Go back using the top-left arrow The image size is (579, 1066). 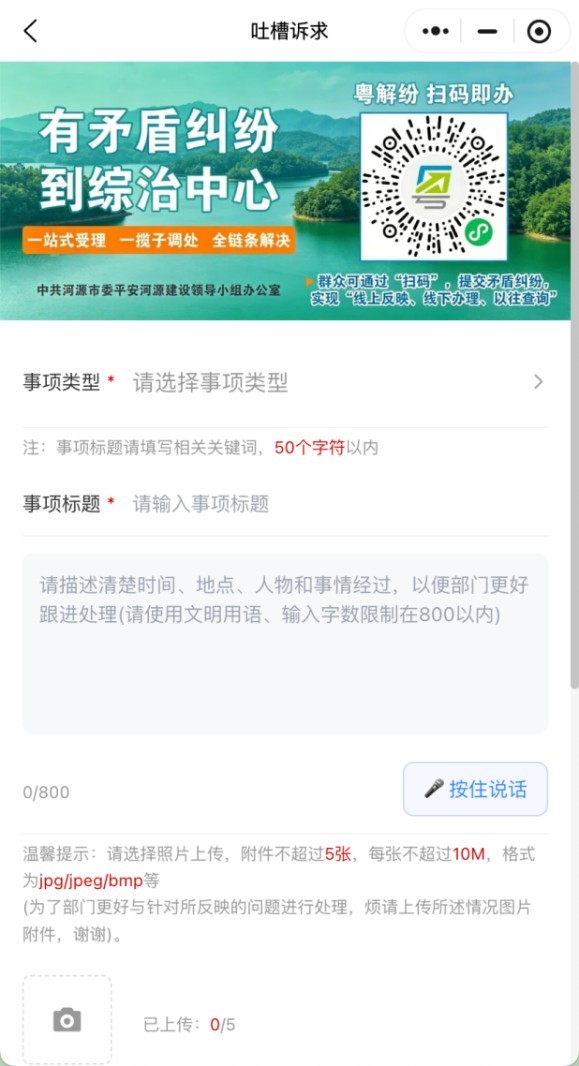(30, 31)
